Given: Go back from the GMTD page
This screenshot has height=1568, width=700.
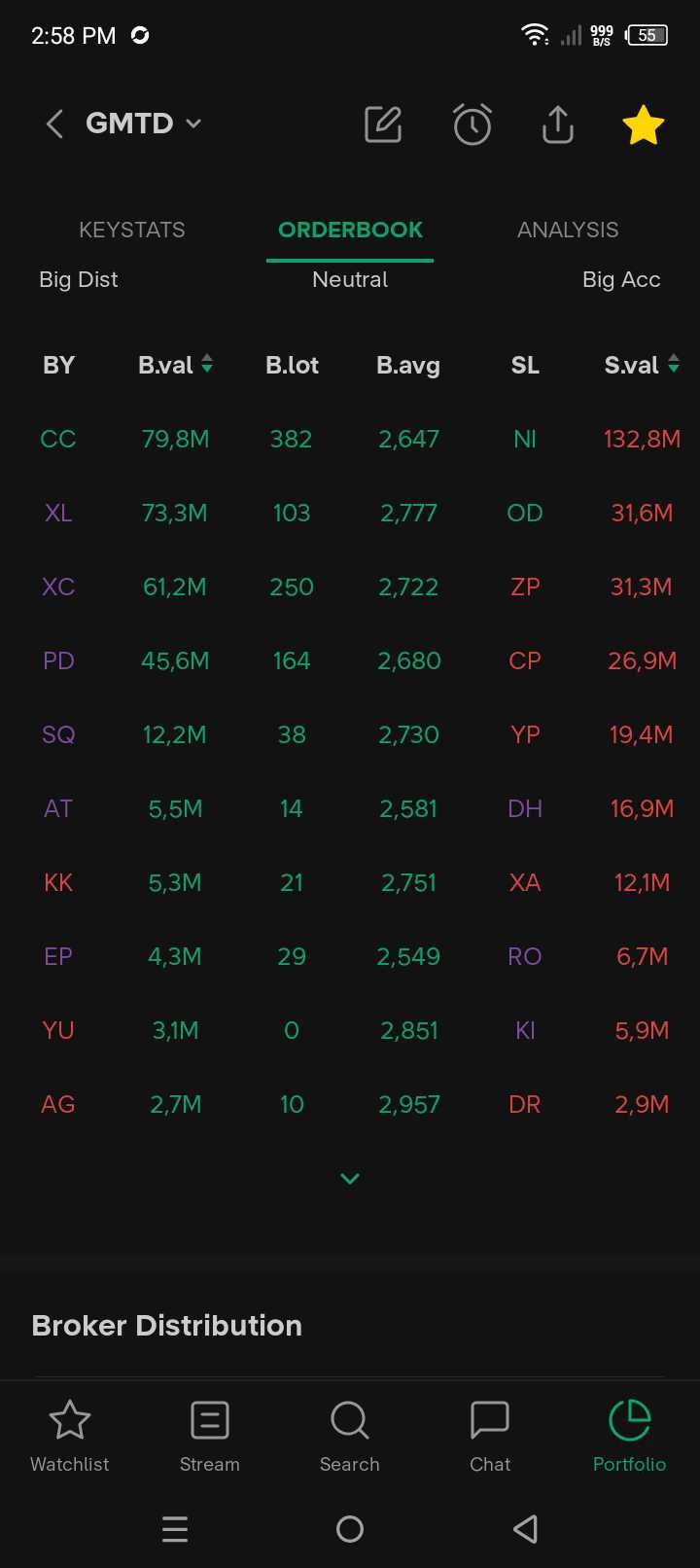Looking at the screenshot, I should tap(54, 124).
